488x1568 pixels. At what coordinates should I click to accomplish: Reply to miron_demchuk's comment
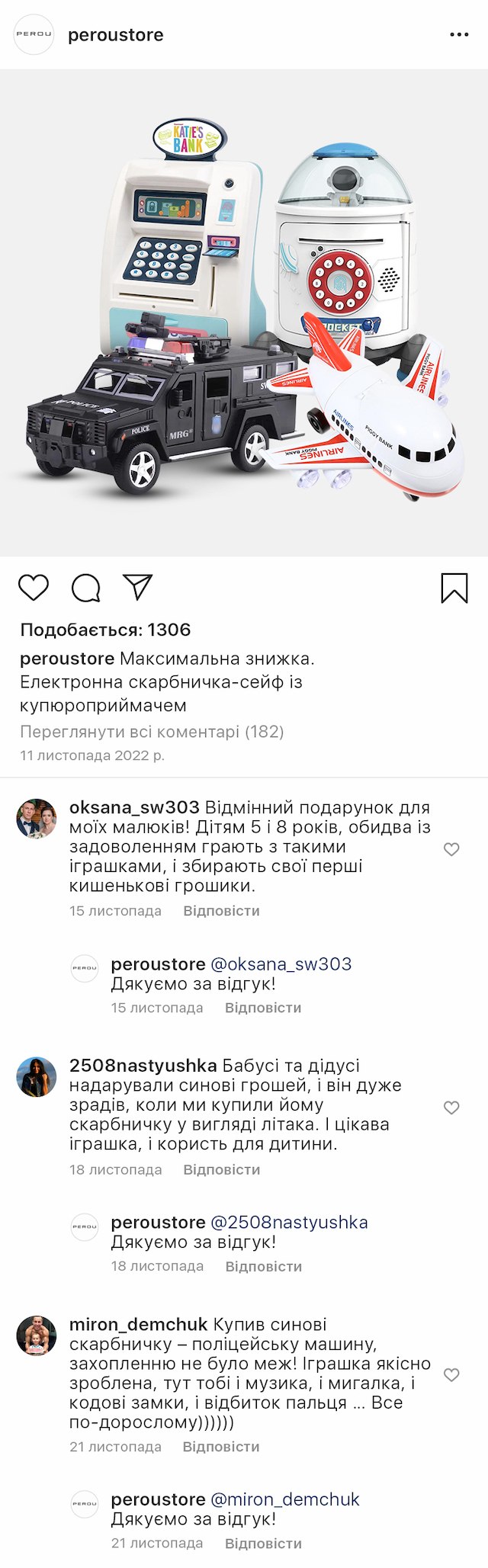click(221, 1447)
